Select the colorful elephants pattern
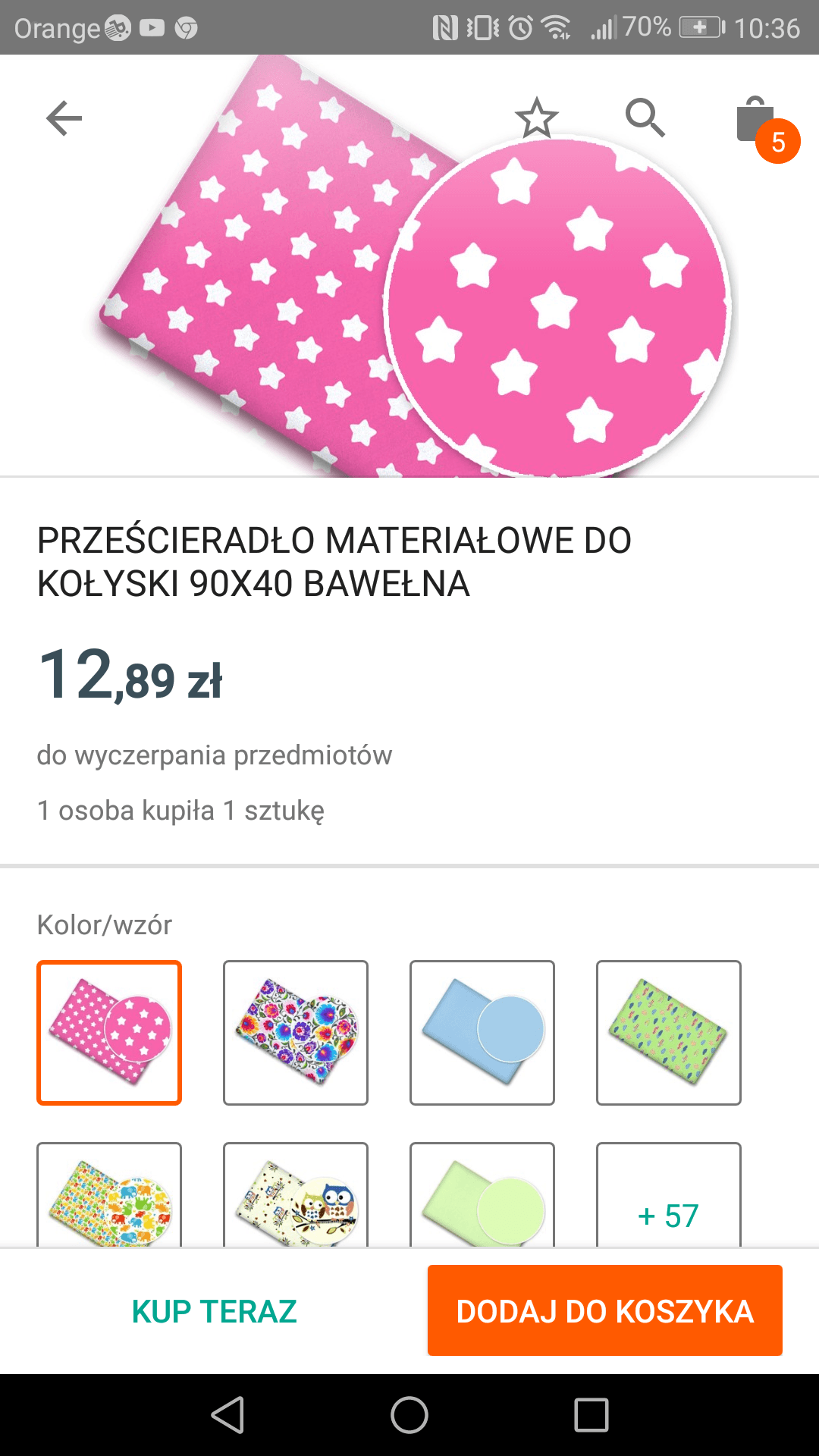The image size is (819, 1456). click(109, 1198)
